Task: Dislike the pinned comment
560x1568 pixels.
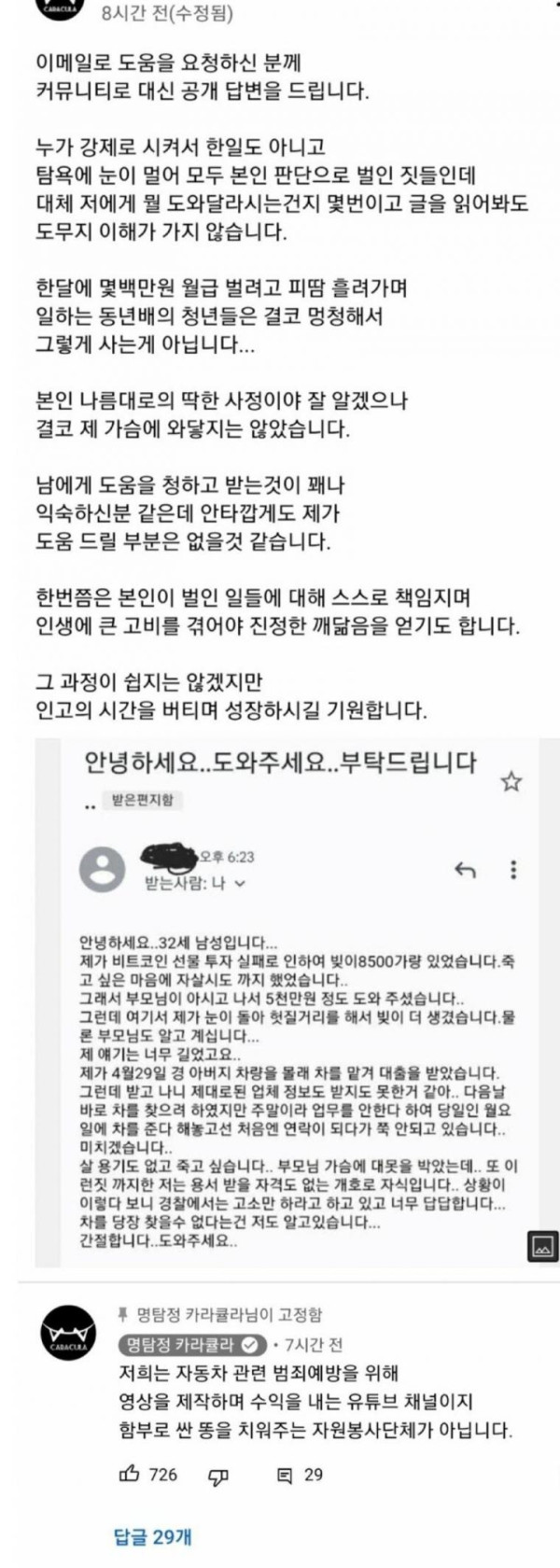Action: [217, 1475]
